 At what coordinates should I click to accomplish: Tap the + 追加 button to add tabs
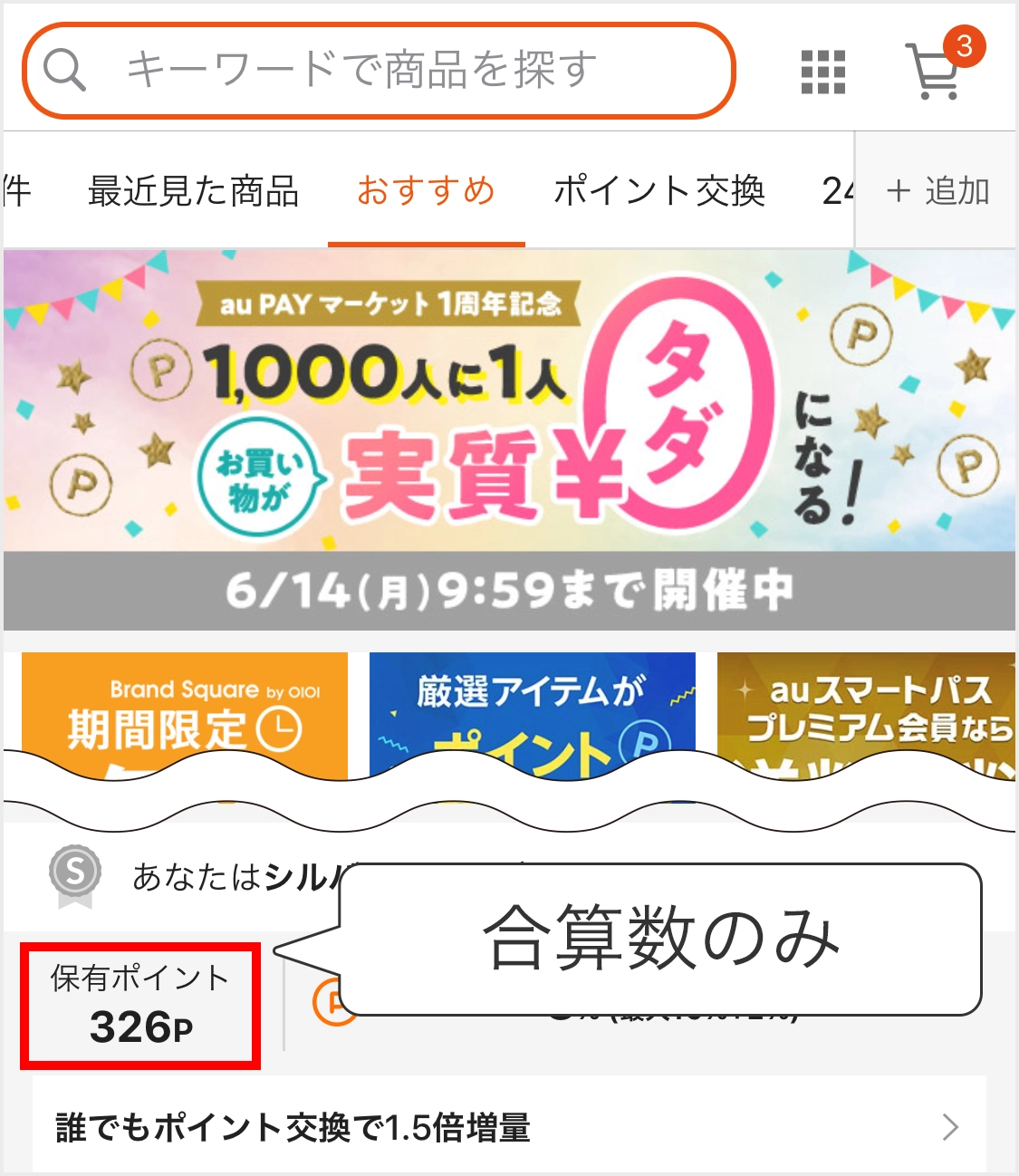937,191
